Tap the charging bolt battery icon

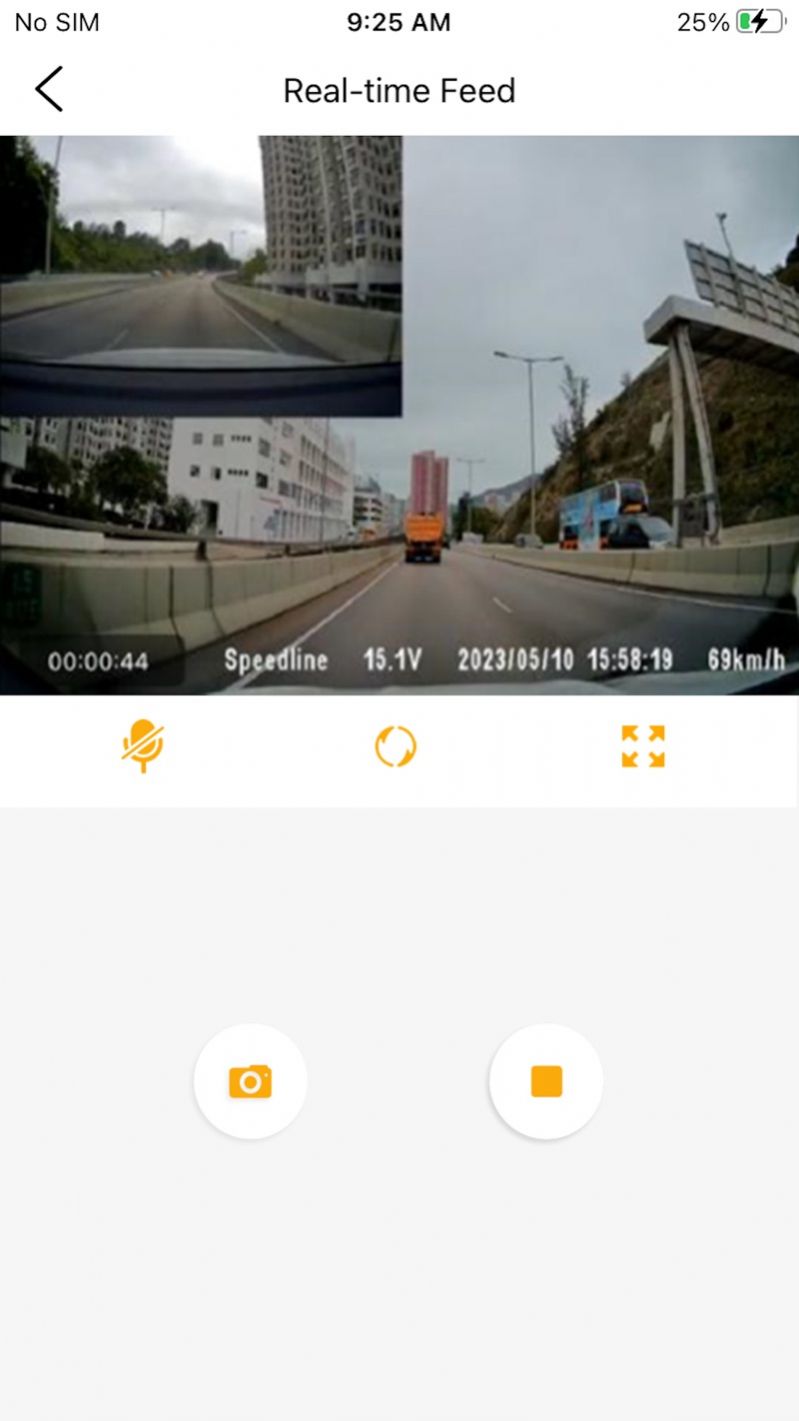click(x=757, y=19)
